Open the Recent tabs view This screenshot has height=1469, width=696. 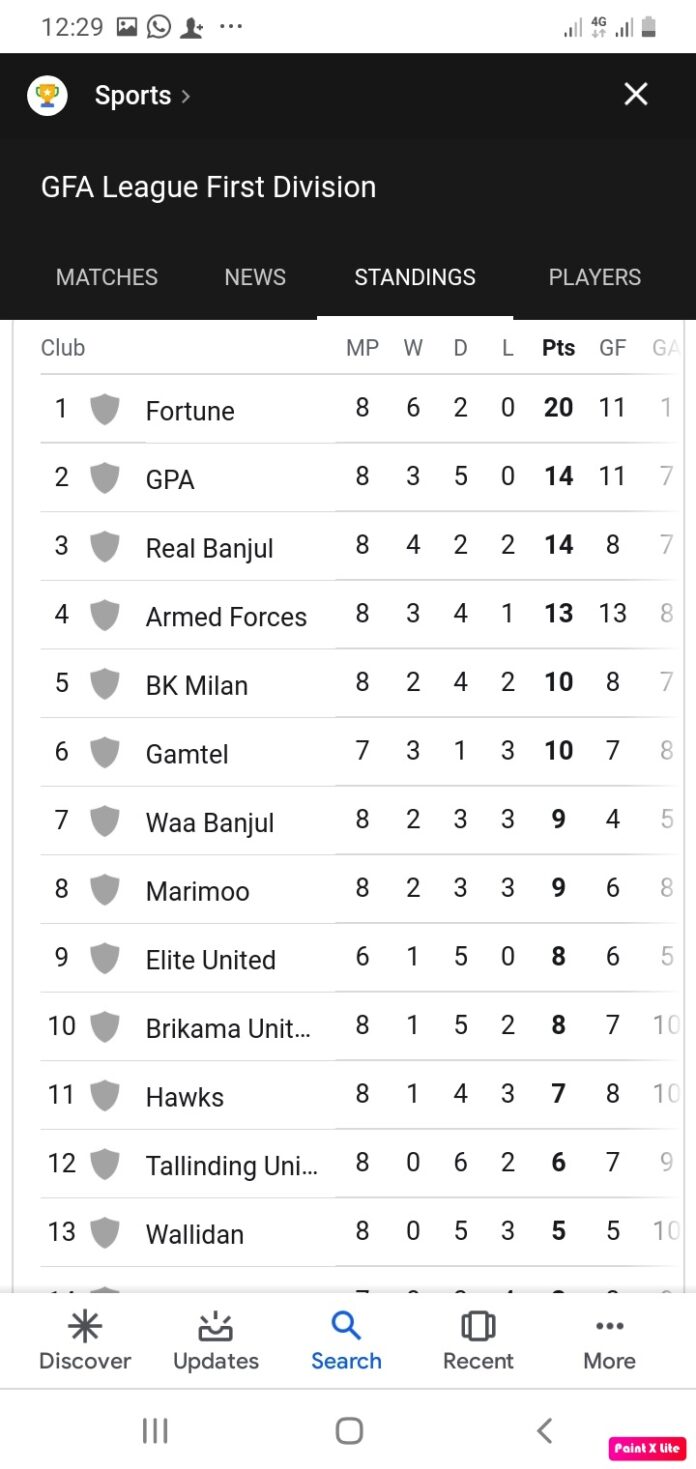pyautogui.click(x=478, y=1342)
